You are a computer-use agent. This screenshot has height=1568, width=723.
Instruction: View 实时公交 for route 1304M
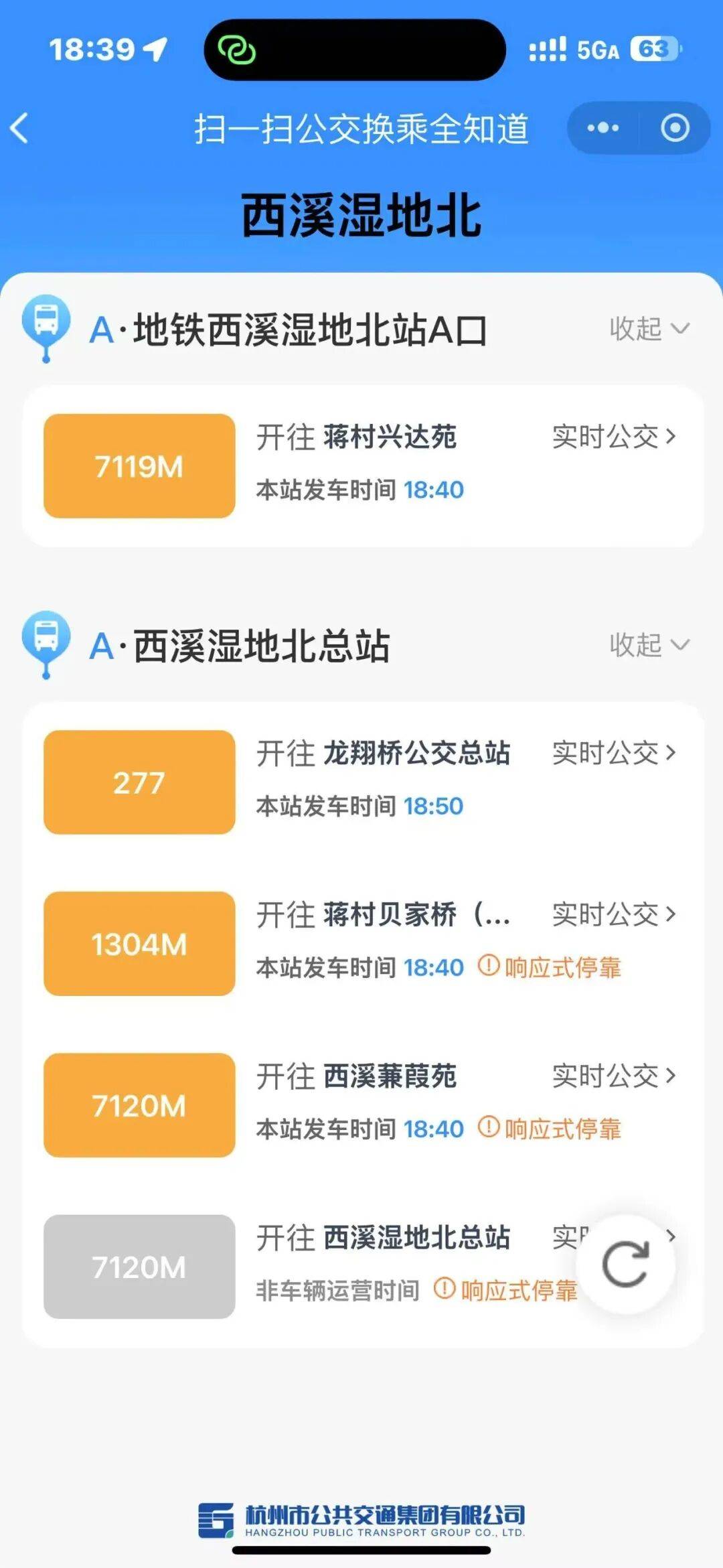[613, 914]
